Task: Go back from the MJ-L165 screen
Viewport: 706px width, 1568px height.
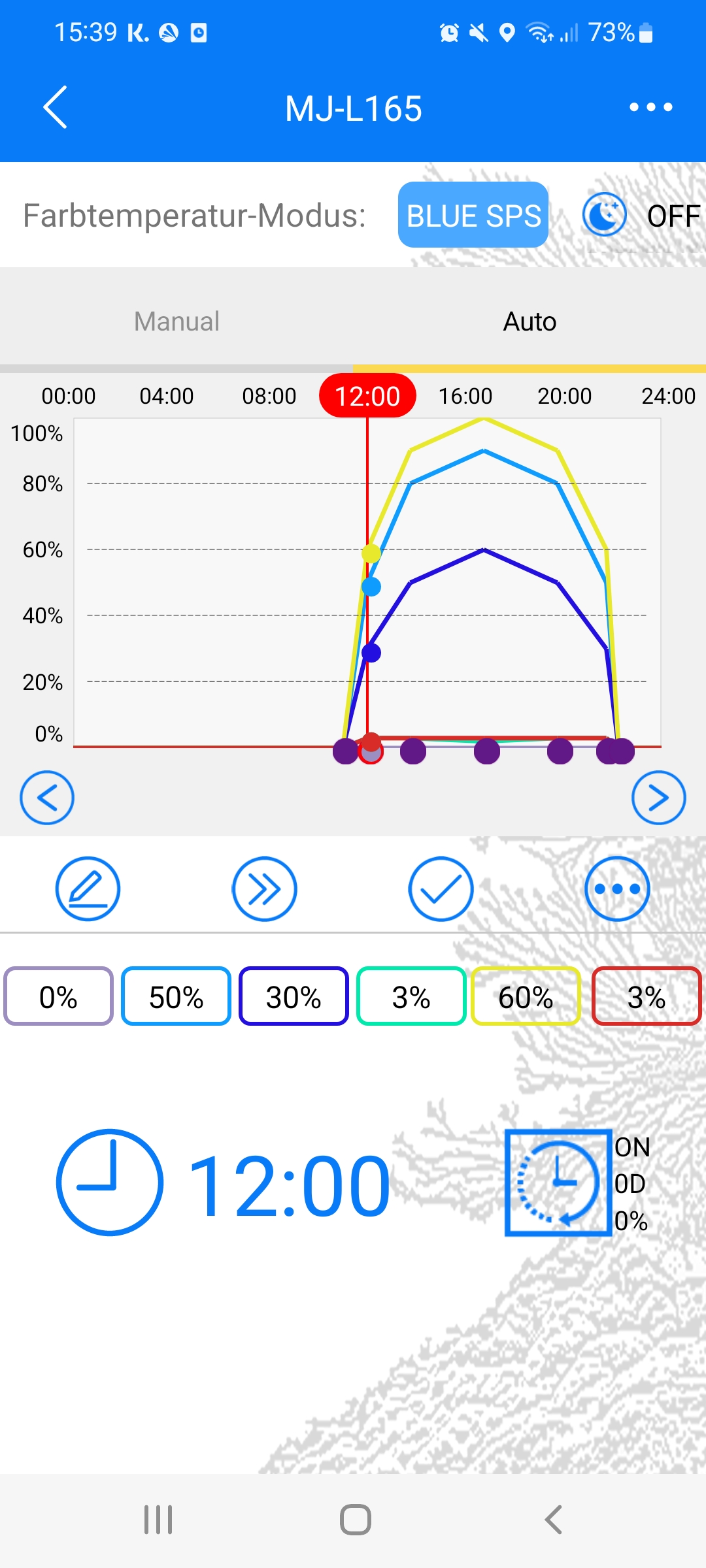Action: click(x=56, y=107)
